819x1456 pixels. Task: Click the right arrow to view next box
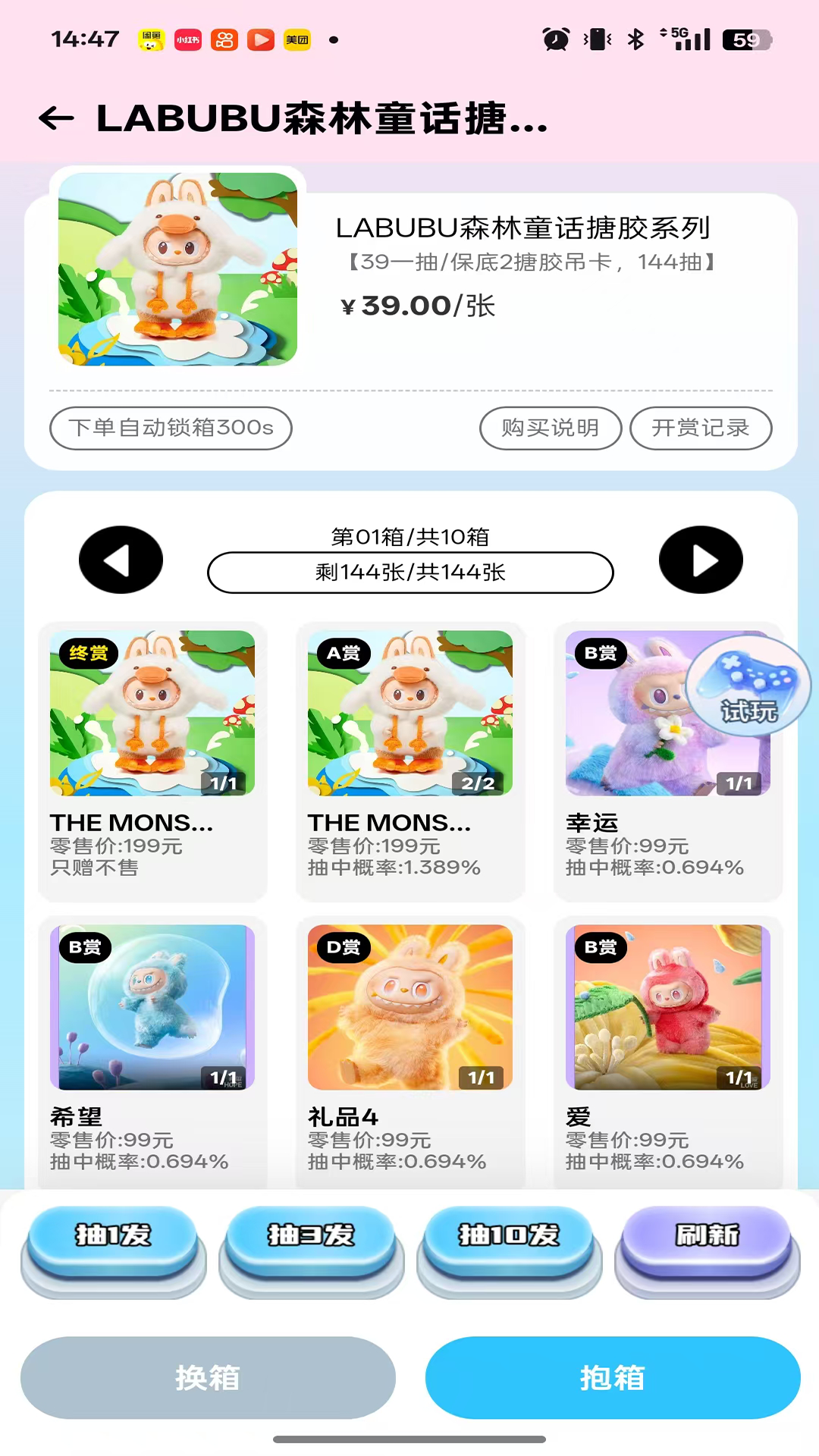(x=700, y=559)
